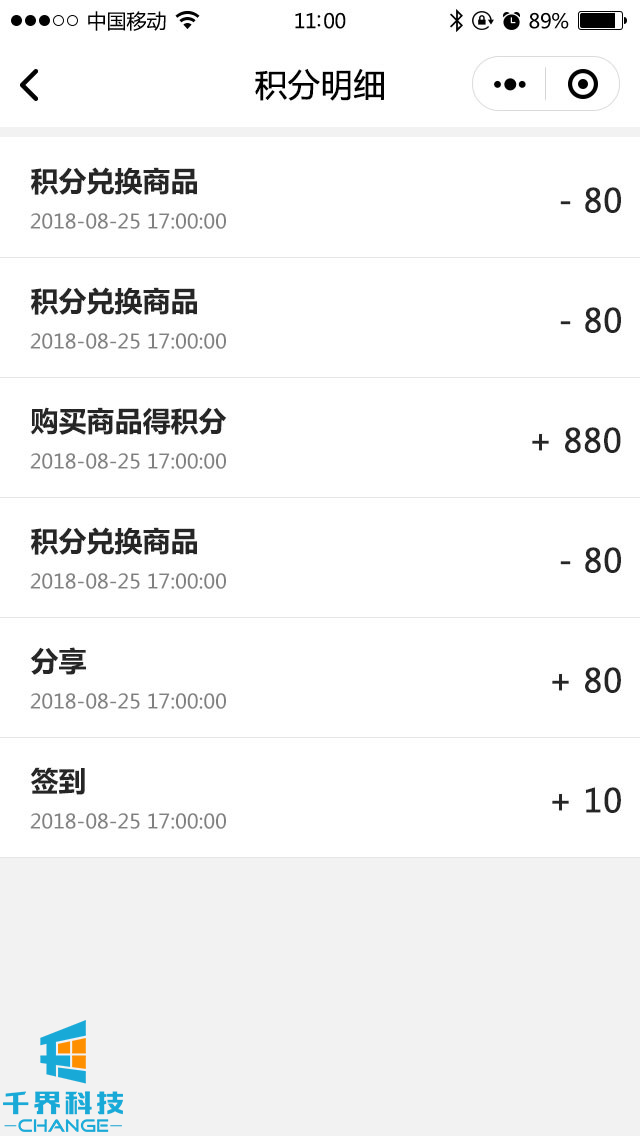Go back from the 积分明细 page

click(x=30, y=85)
